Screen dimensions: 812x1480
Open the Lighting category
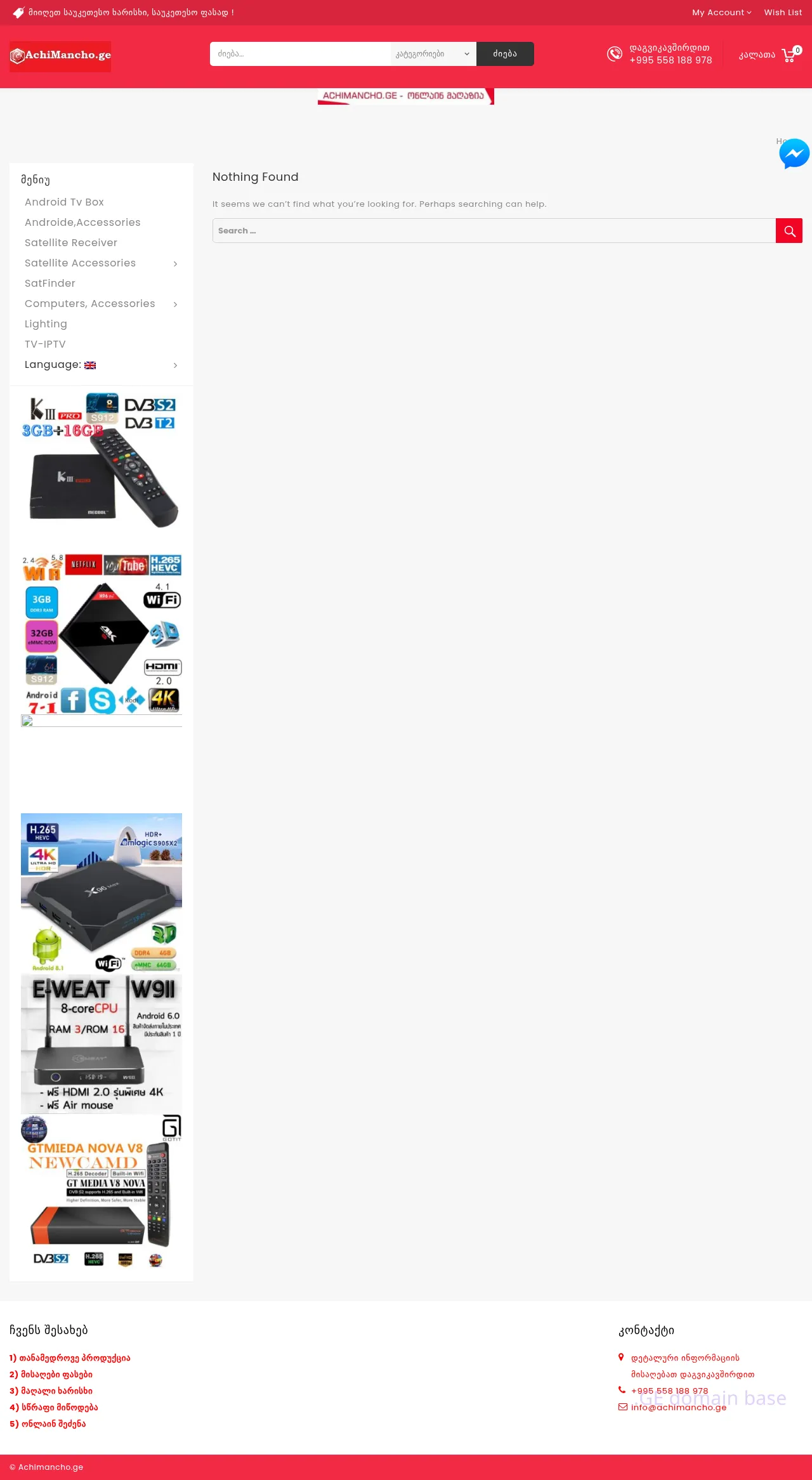coord(46,324)
